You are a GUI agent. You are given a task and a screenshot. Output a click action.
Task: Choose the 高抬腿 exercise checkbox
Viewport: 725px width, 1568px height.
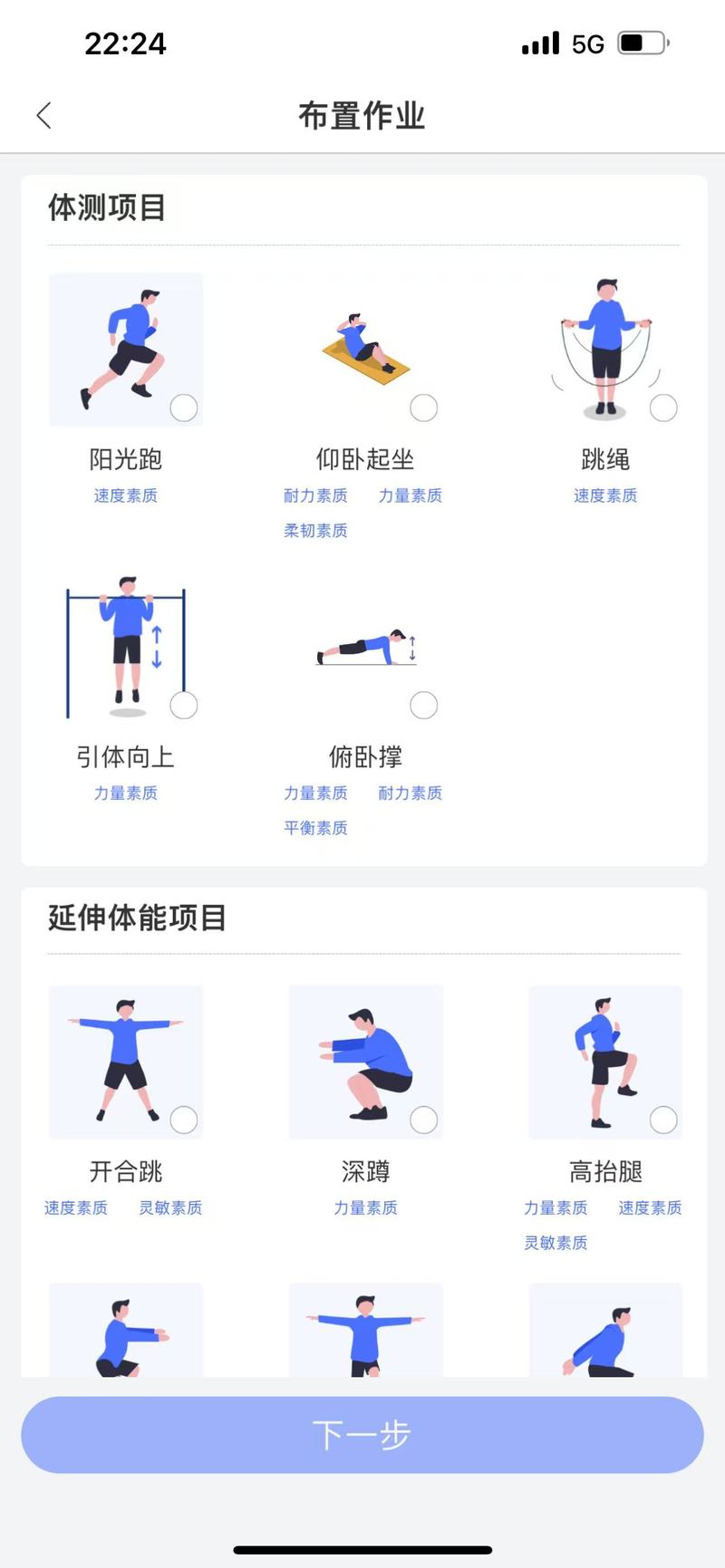[663, 1120]
